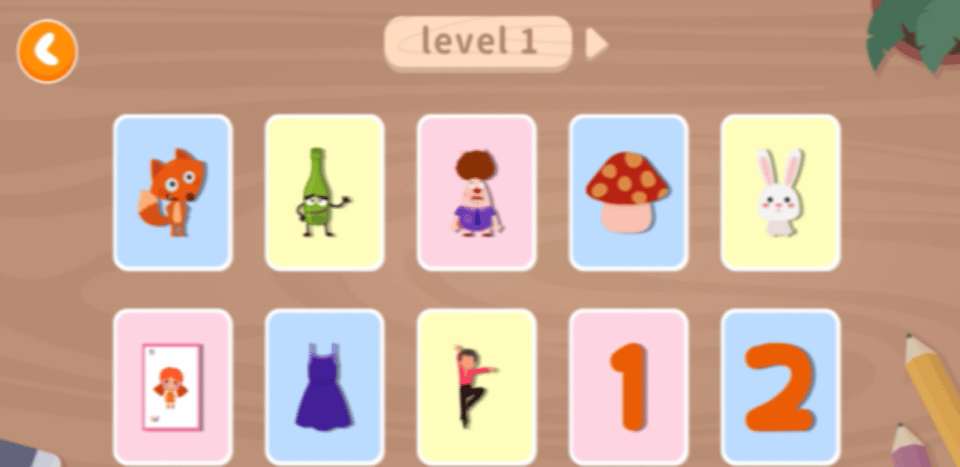Select the purple dress card
This screenshot has width=960, height=467.
[x=325, y=387]
